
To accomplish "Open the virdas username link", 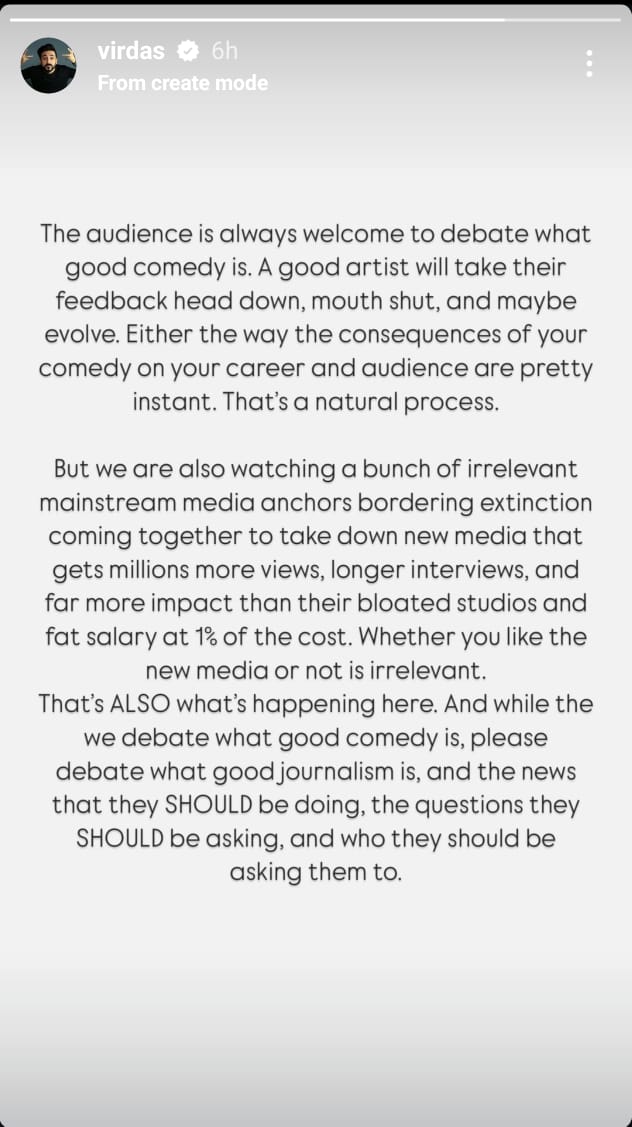I will (x=131, y=52).
